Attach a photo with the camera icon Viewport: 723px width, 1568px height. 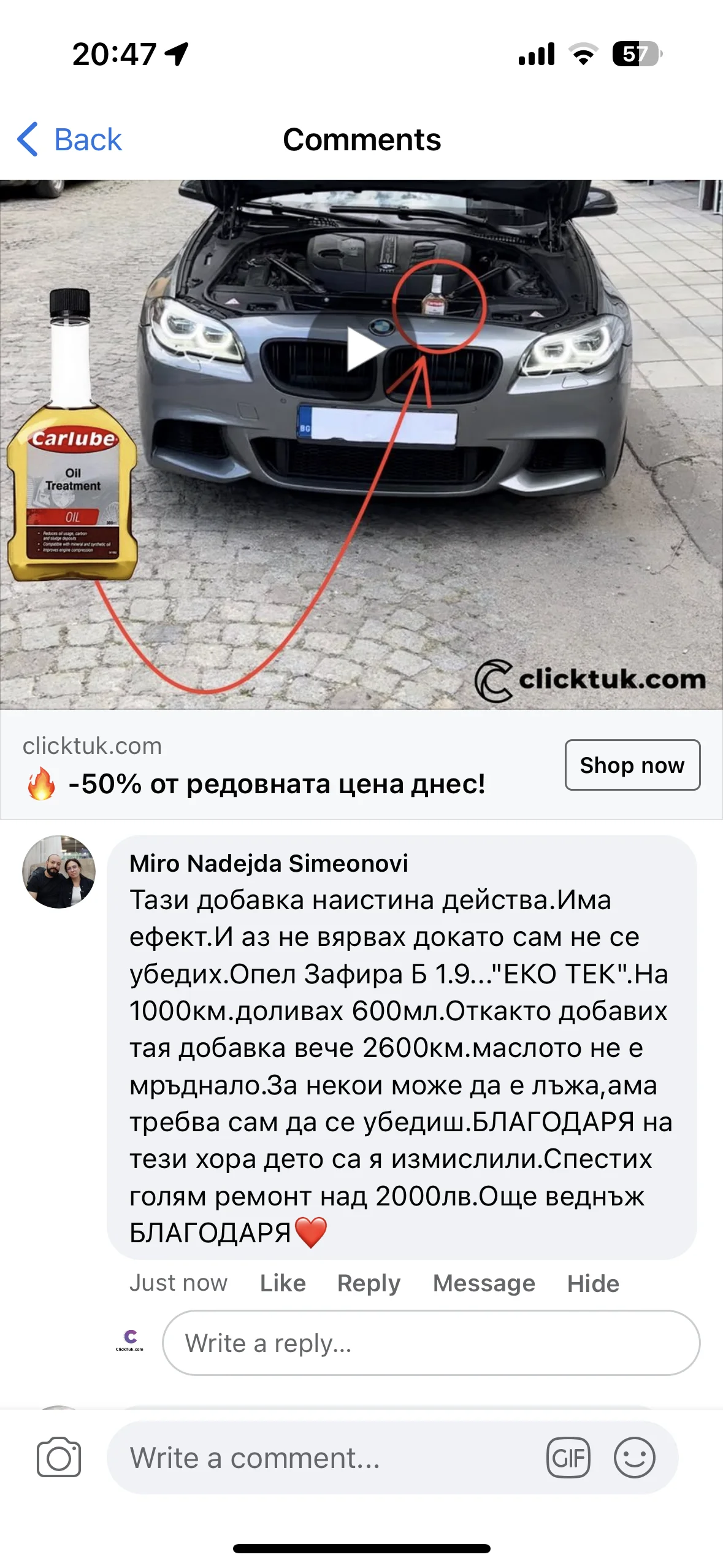click(59, 1457)
